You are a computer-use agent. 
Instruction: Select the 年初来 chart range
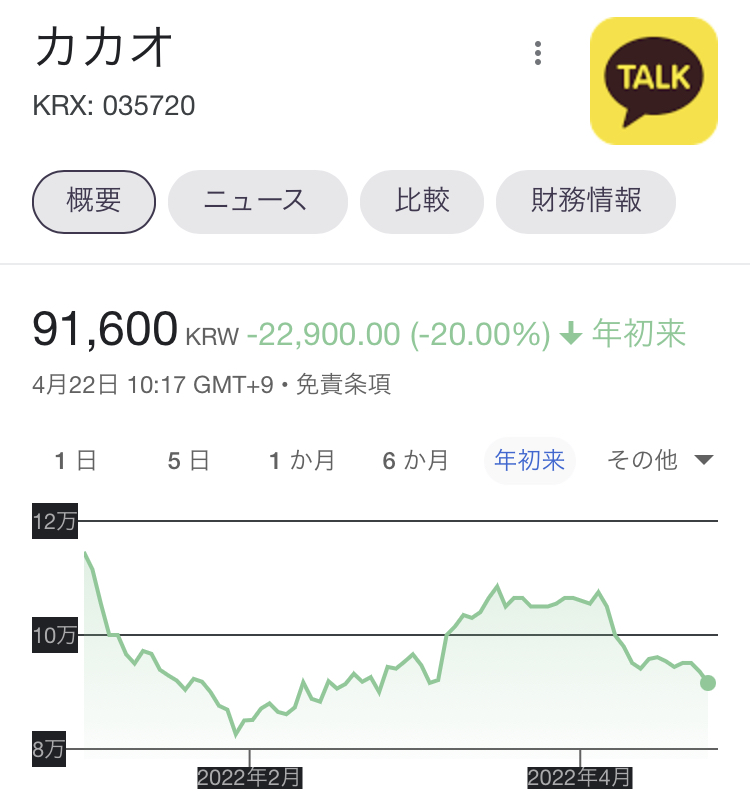(x=529, y=460)
